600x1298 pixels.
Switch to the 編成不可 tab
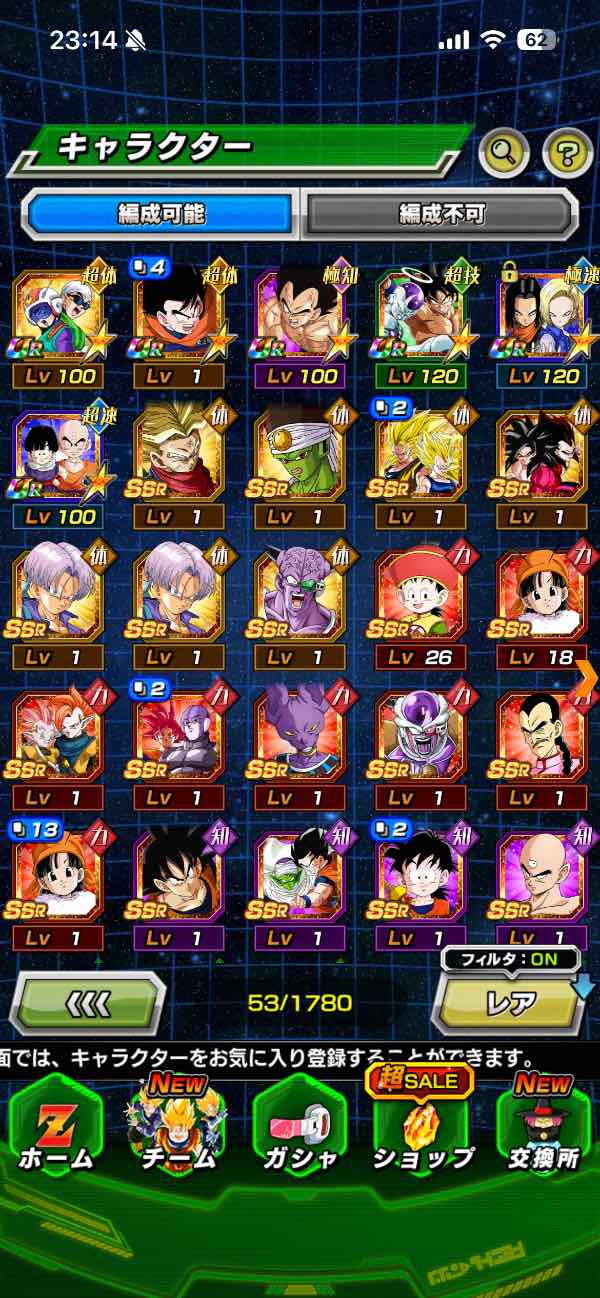441,213
